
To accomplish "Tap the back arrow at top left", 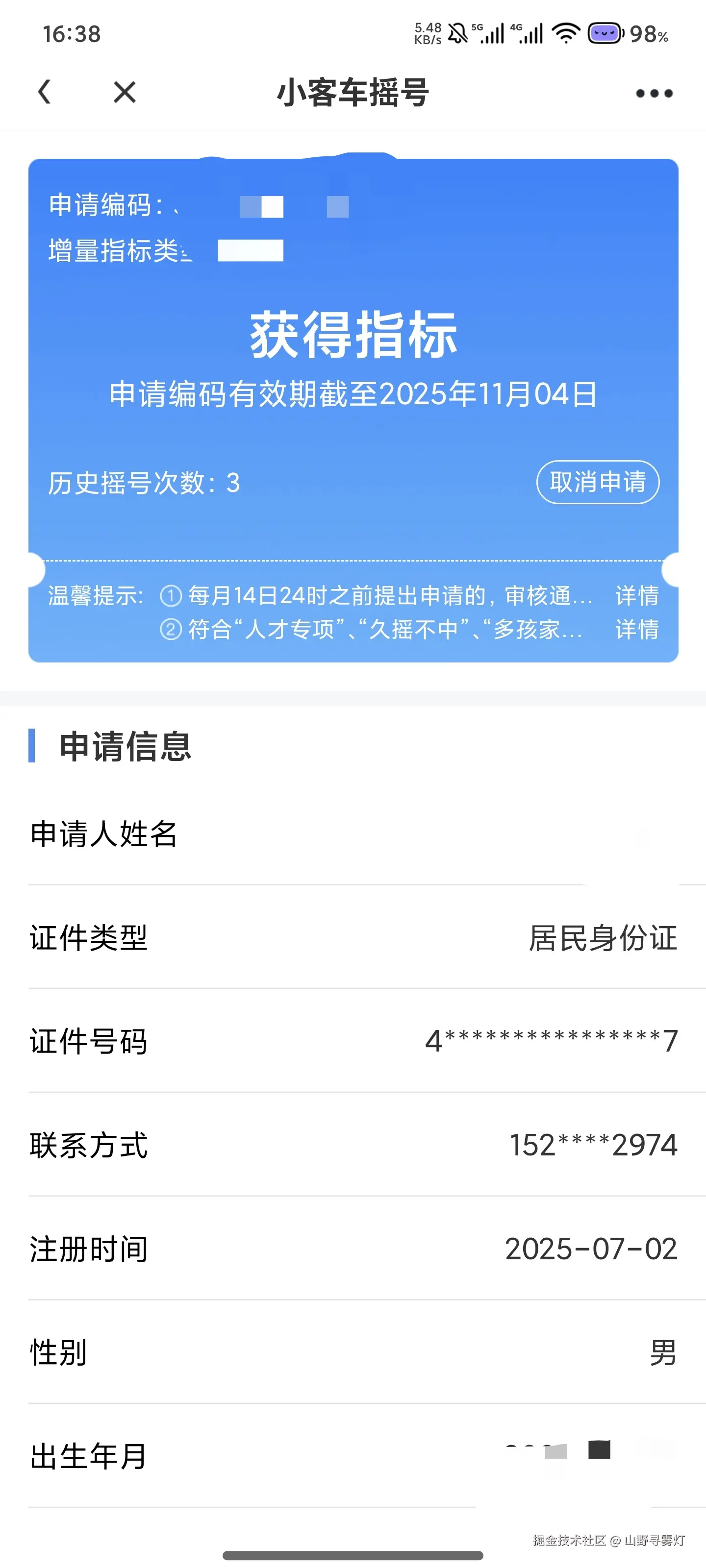I will 43,93.
